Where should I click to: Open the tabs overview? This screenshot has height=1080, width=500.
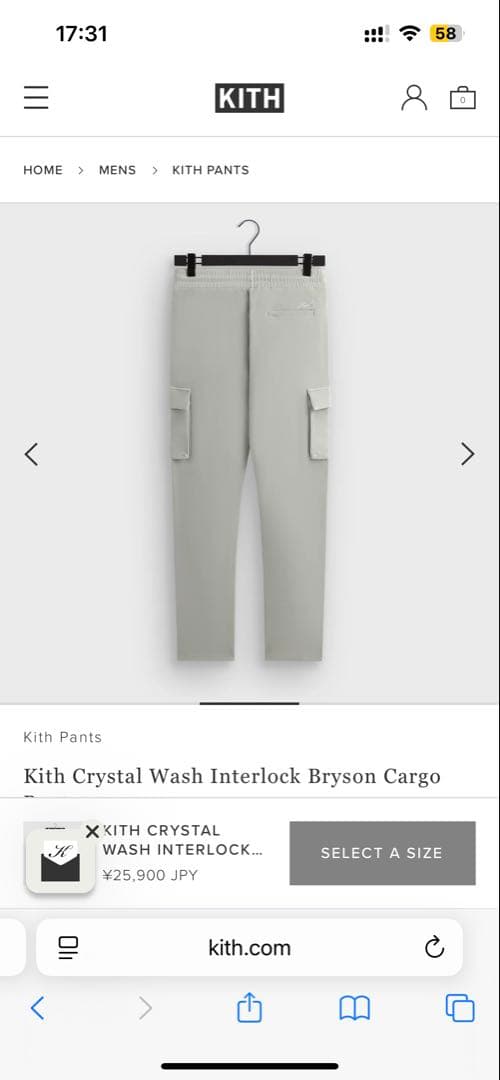click(x=460, y=1008)
